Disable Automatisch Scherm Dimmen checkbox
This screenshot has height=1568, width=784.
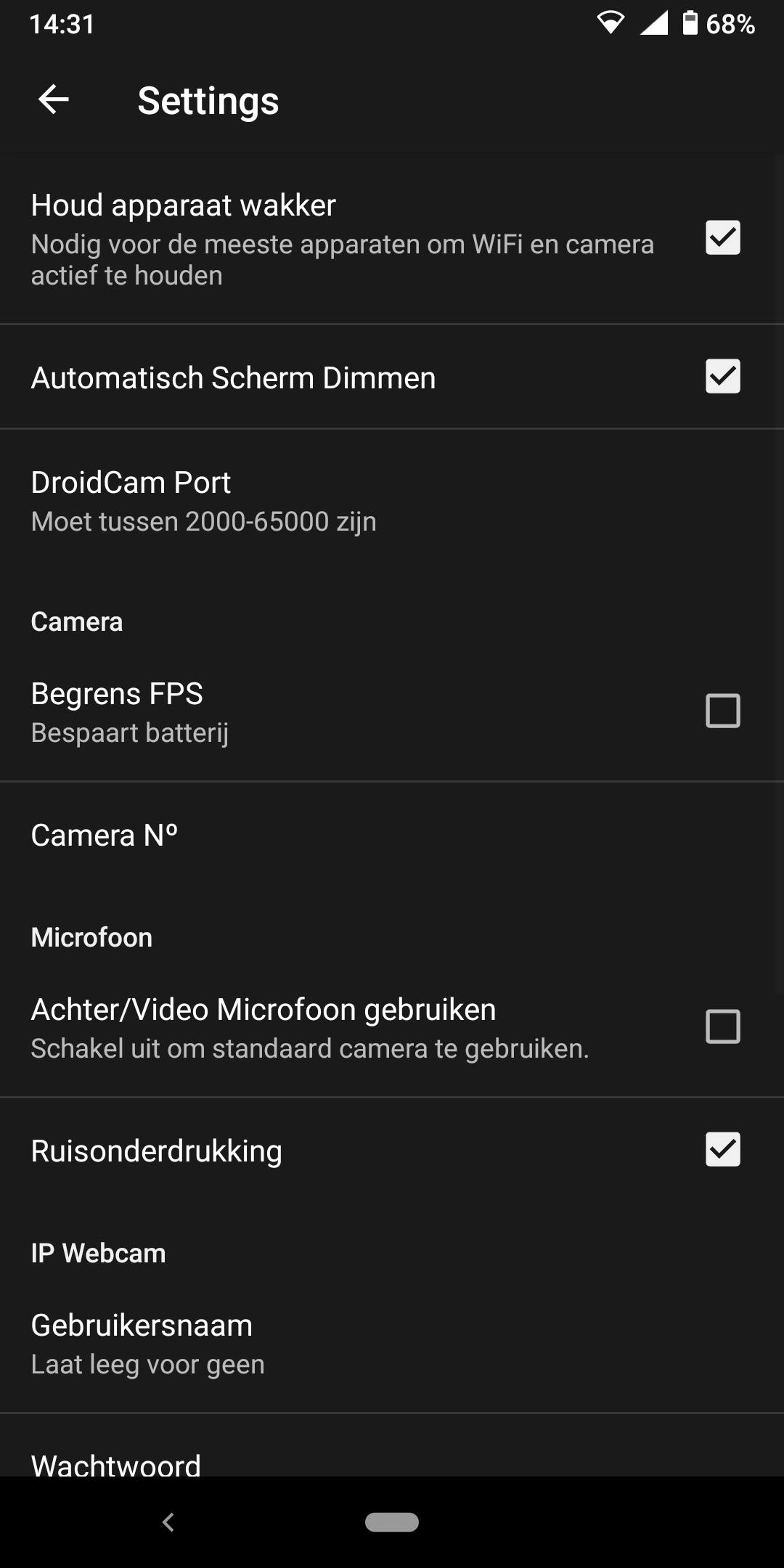pyautogui.click(x=722, y=377)
